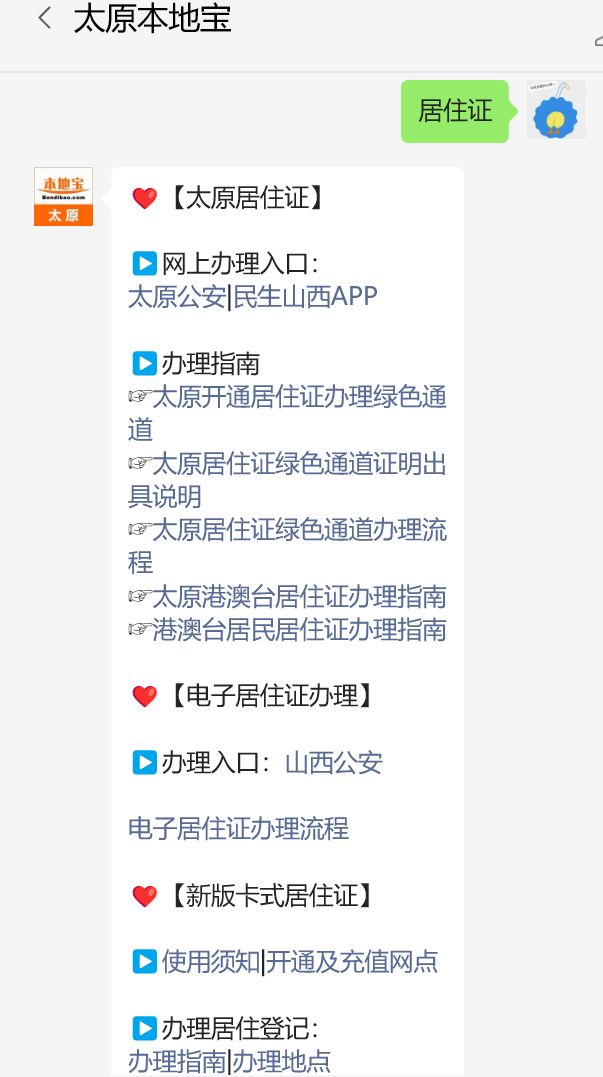
Task: Go back from 太原本地宝 chat
Action: click(x=43, y=18)
